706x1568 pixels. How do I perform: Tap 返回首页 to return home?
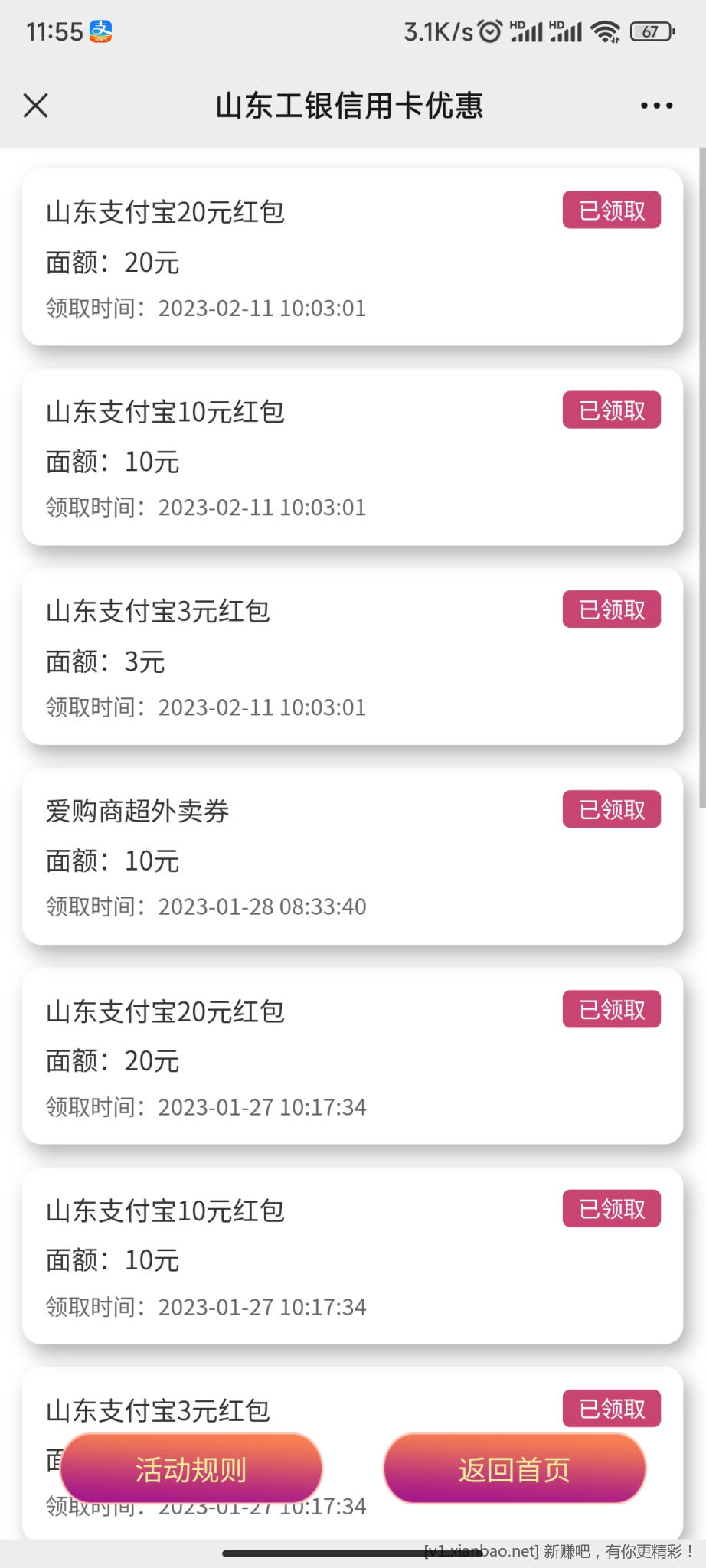coord(514,1468)
